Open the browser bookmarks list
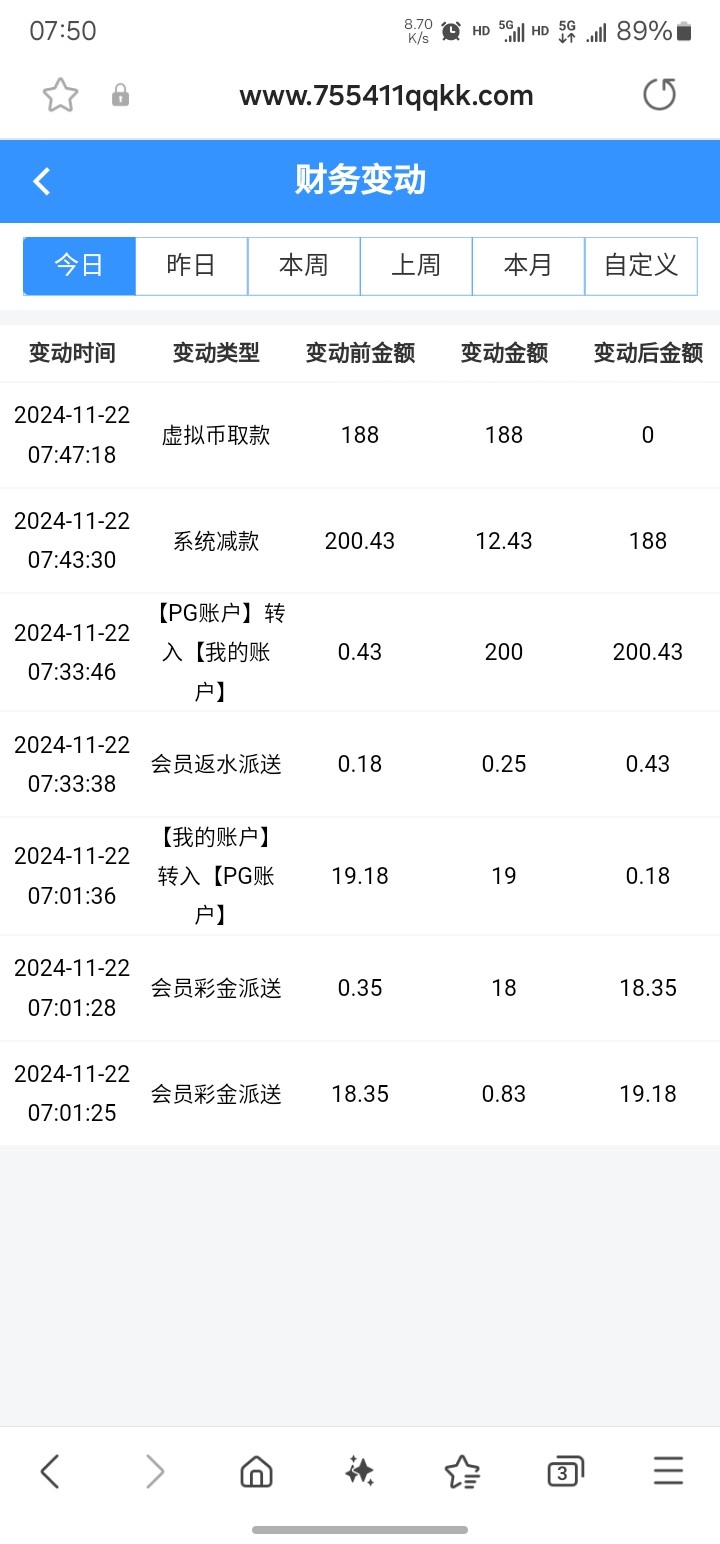Viewport: 720px width, 1544px height. click(x=462, y=1471)
